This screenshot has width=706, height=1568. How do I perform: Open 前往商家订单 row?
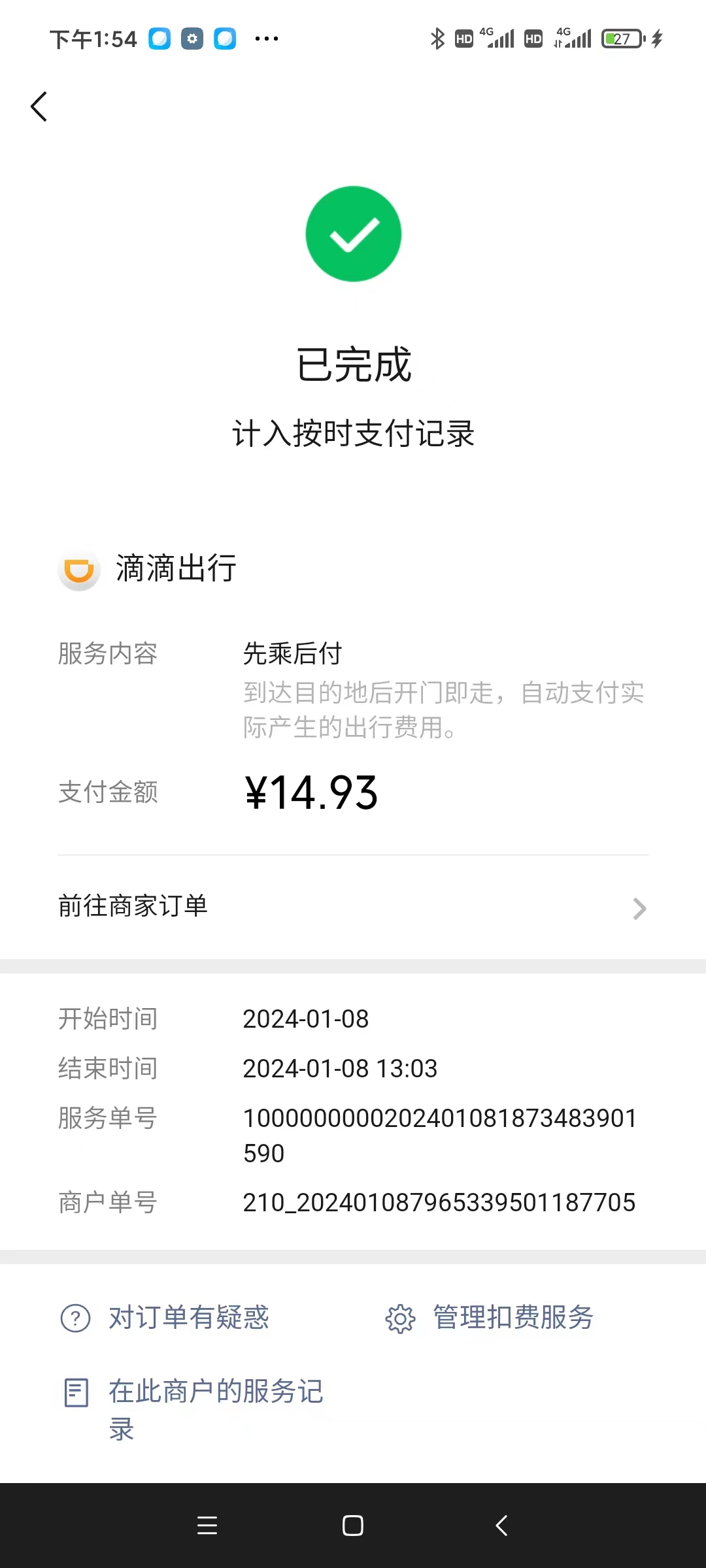(x=353, y=907)
